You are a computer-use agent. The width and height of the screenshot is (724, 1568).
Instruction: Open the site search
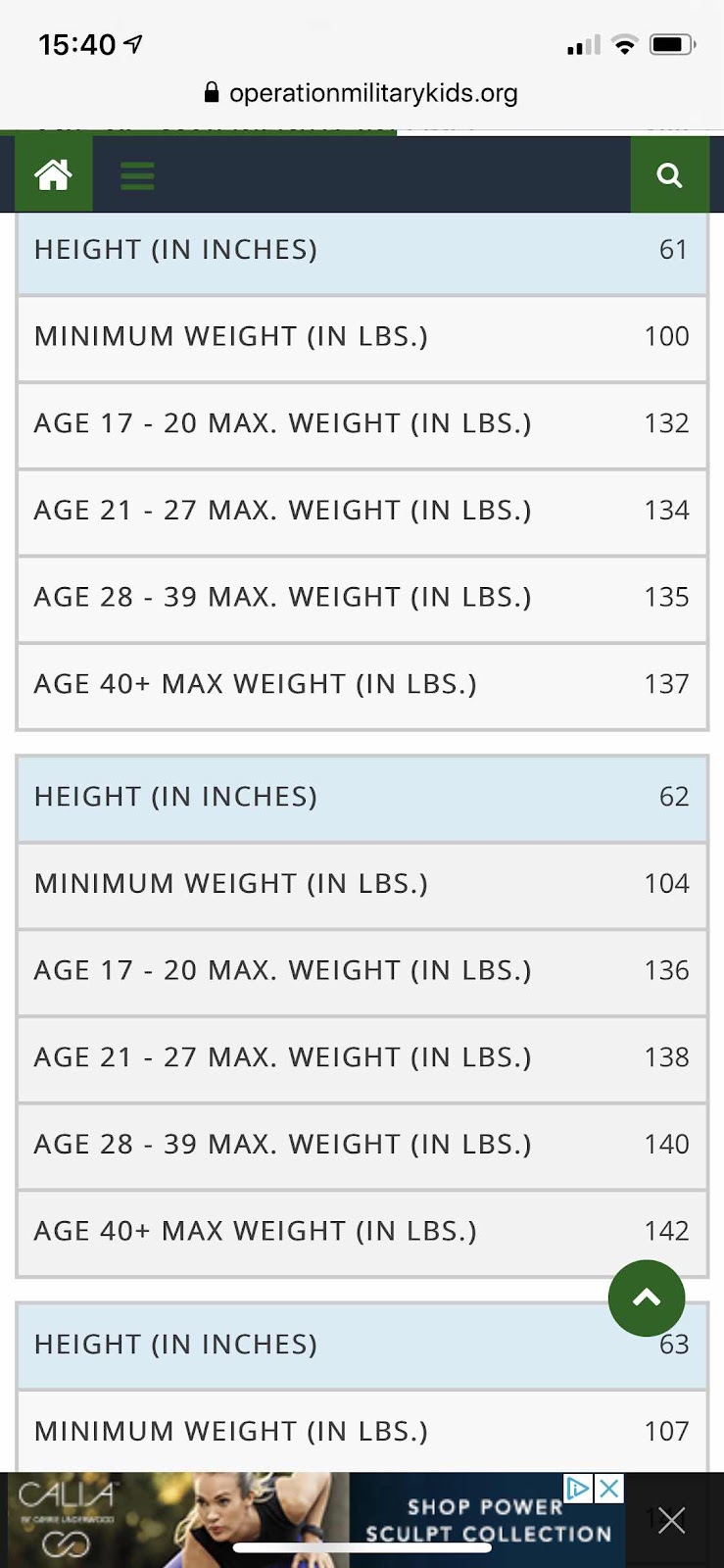tap(669, 175)
